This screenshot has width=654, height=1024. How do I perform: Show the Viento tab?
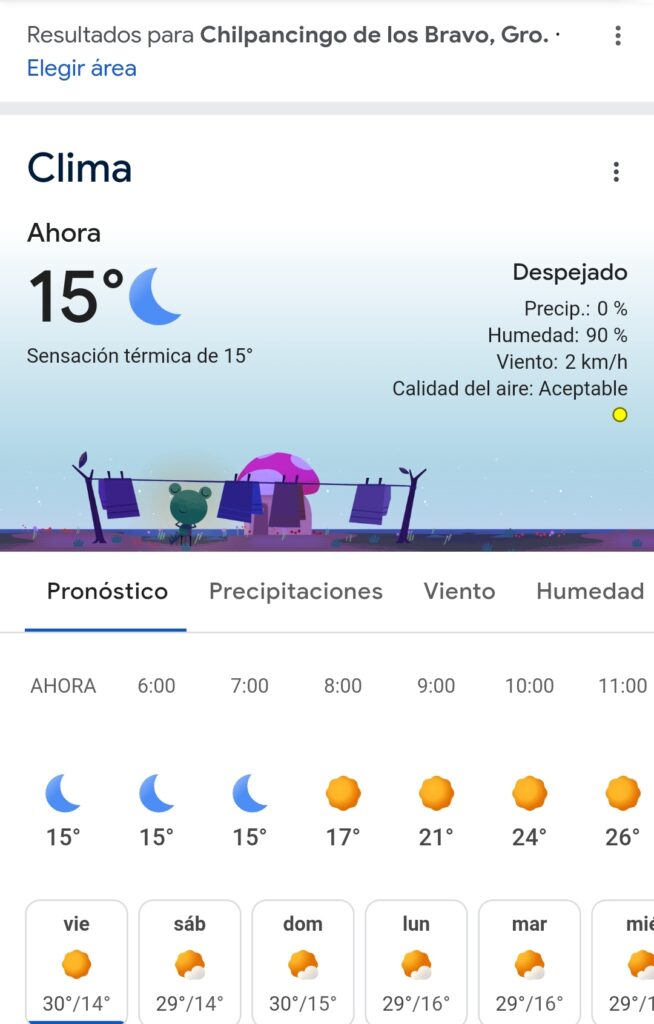(459, 591)
